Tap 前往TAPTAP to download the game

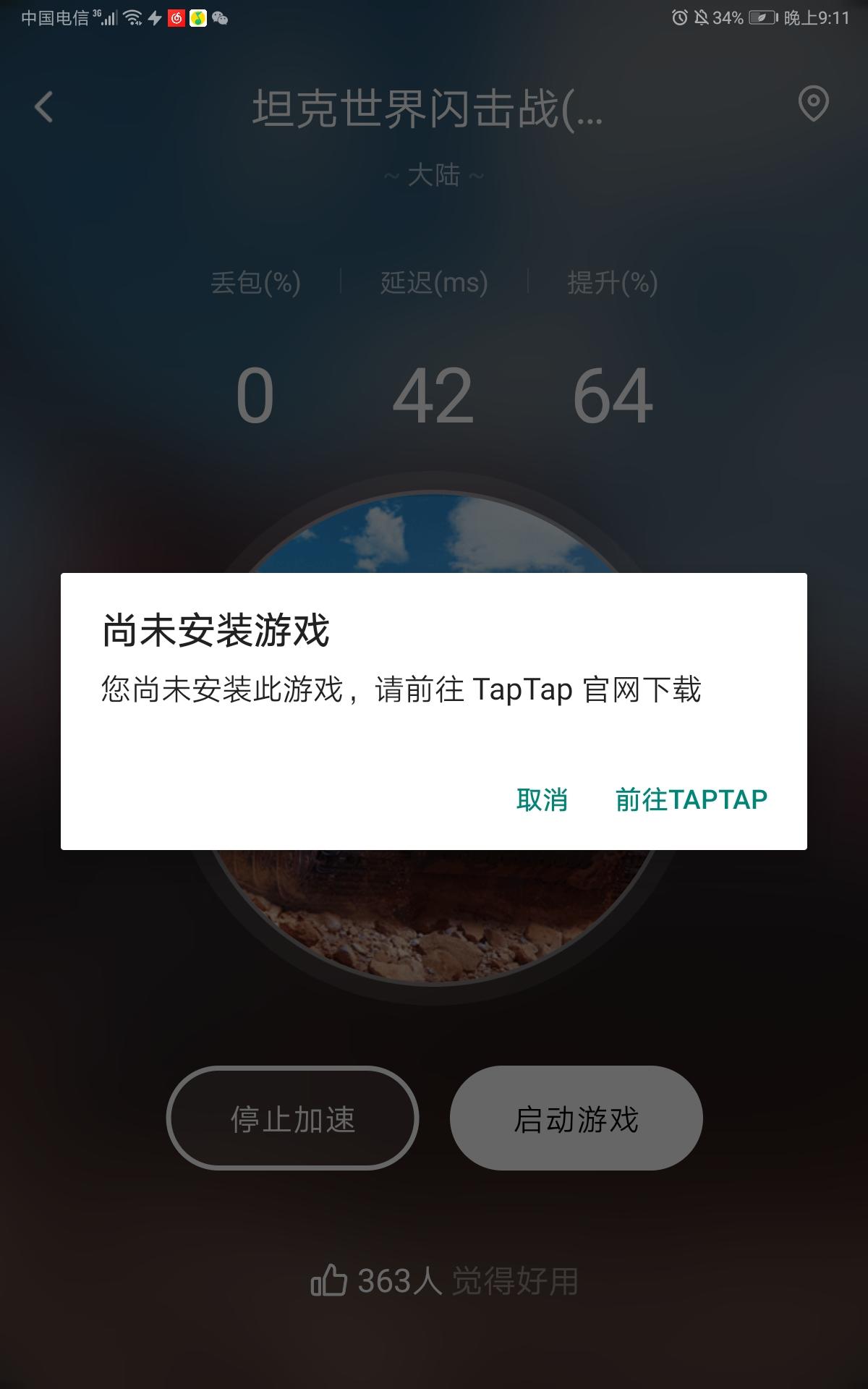(x=691, y=800)
